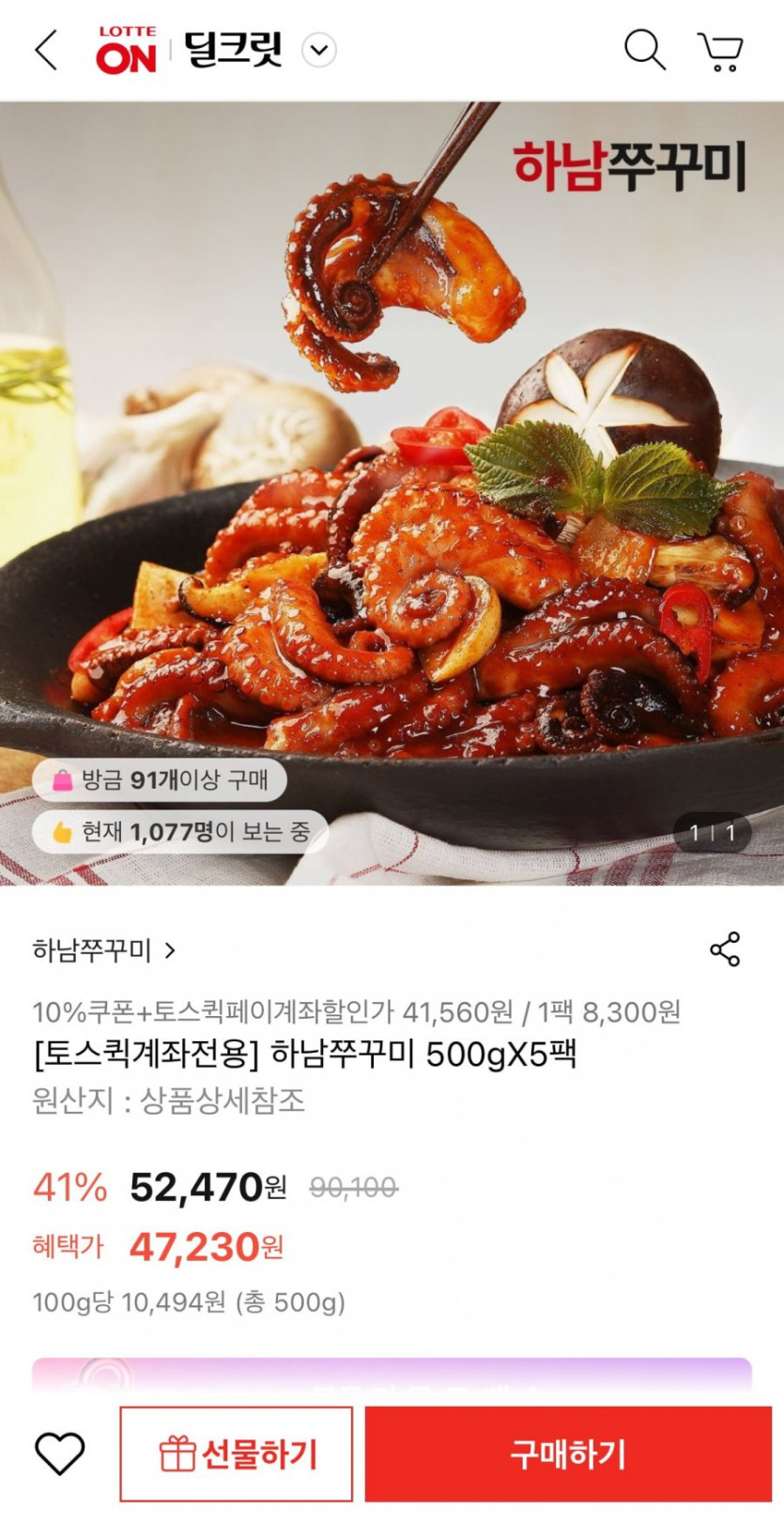Tap the 선물하기 gift button
The height and width of the screenshot is (1524, 784).
(237, 1455)
